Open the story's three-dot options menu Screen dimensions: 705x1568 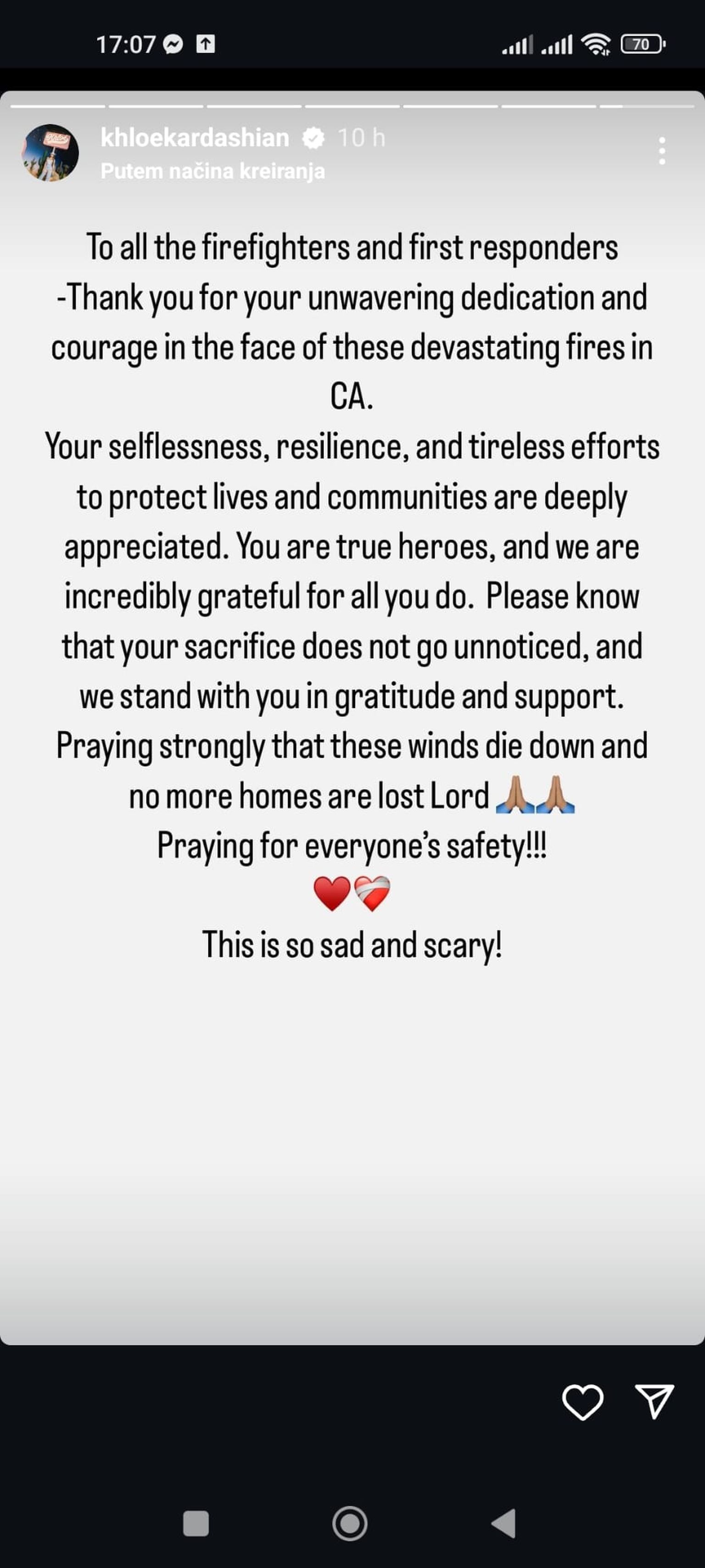(662, 151)
